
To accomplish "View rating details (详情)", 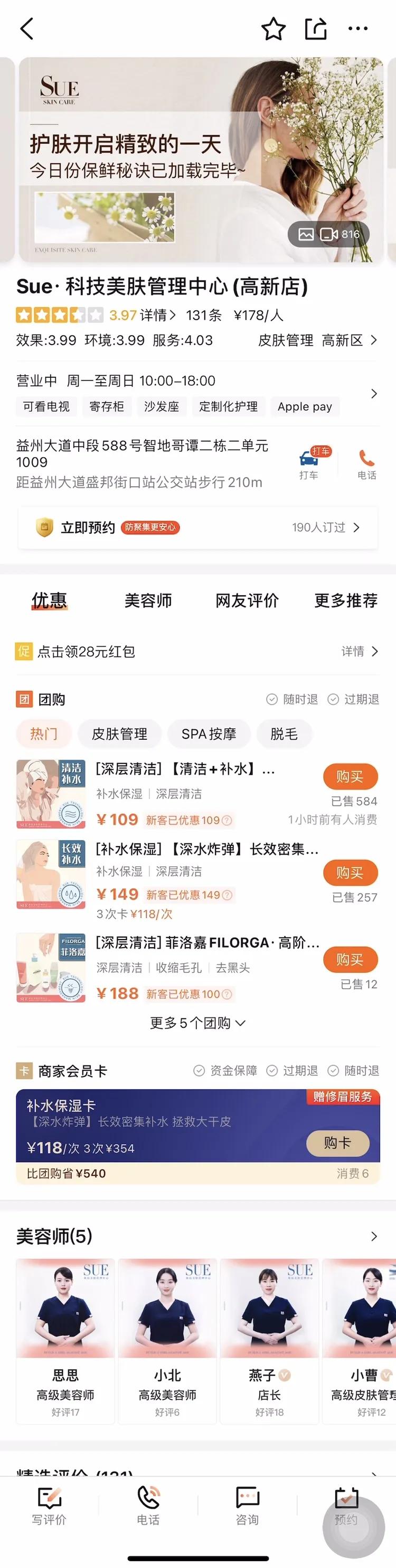I will click(x=157, y=316).
